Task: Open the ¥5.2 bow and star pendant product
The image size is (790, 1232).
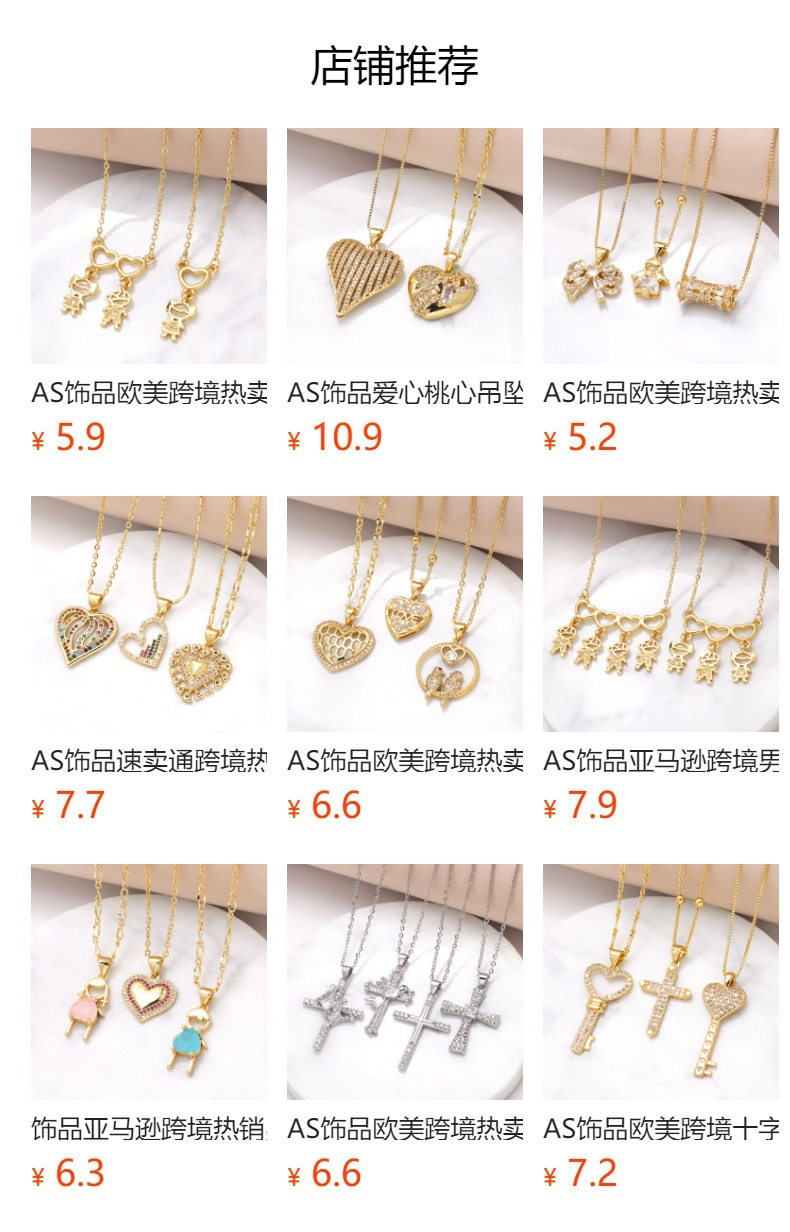Action: [x=661, y=246]
